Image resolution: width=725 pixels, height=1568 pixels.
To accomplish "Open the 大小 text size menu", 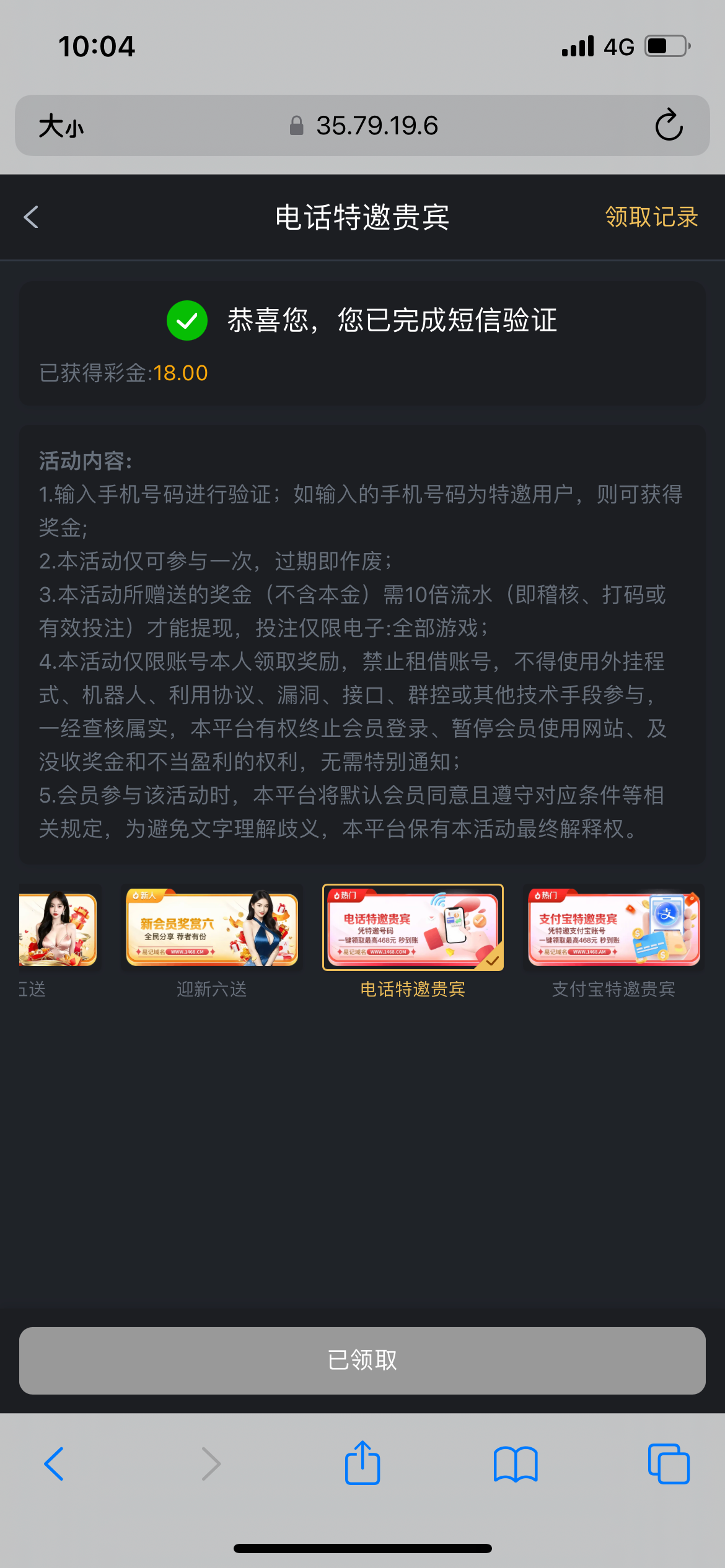I will pos(61,126).
